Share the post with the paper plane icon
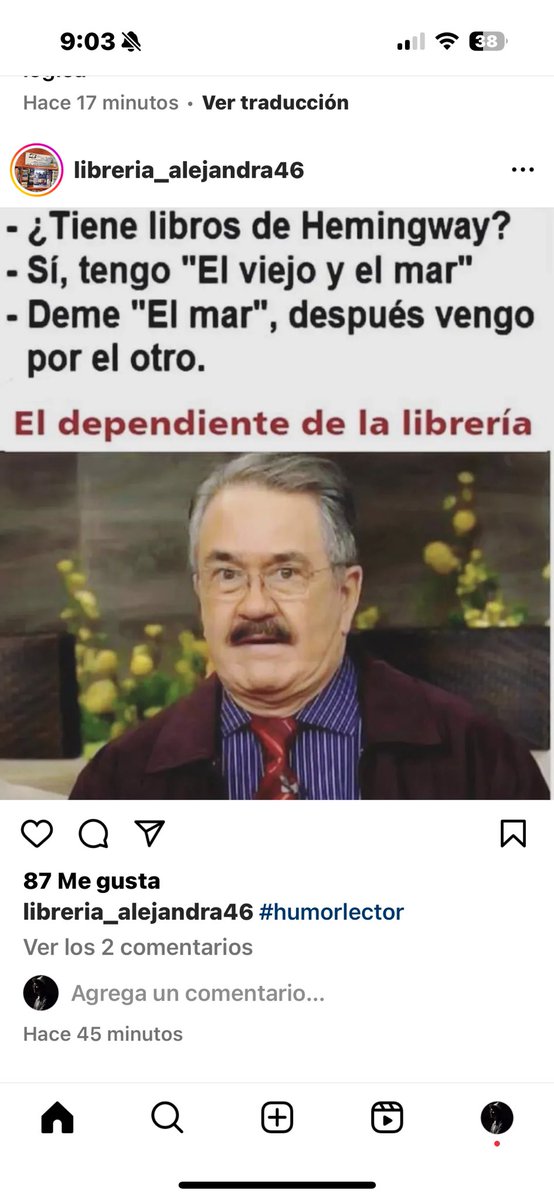554x1200 pixels. 149,833
